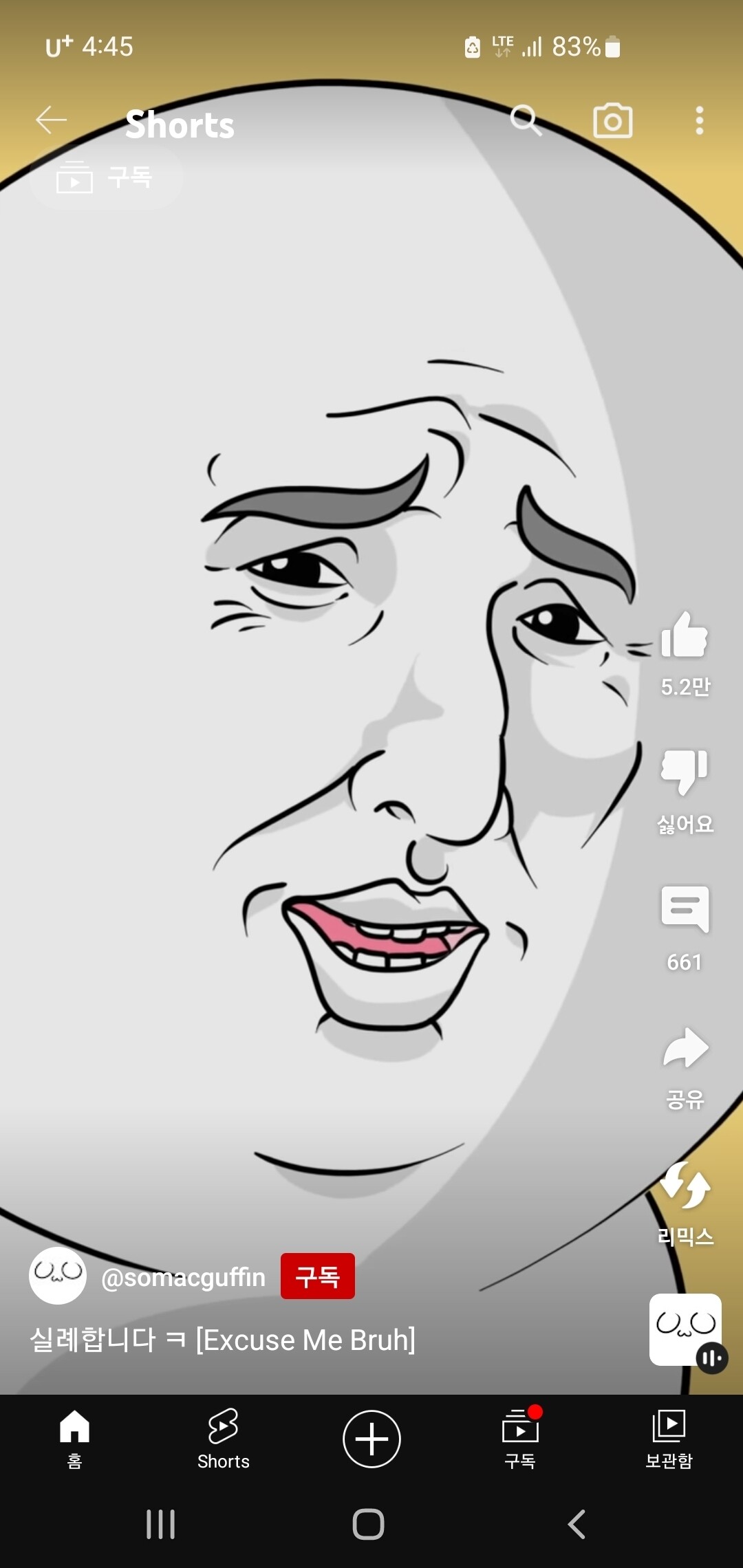Subscribe with the red 구독 button
The width and height of the screenshot is (743, 1568).
(x=317, y=1276)
